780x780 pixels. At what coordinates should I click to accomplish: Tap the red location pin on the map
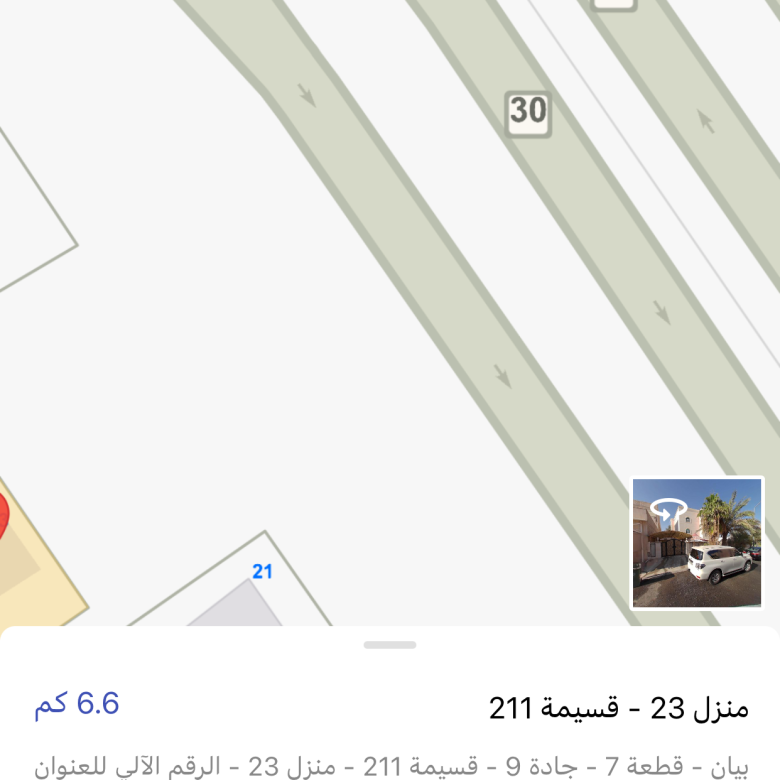coord(2,516)
